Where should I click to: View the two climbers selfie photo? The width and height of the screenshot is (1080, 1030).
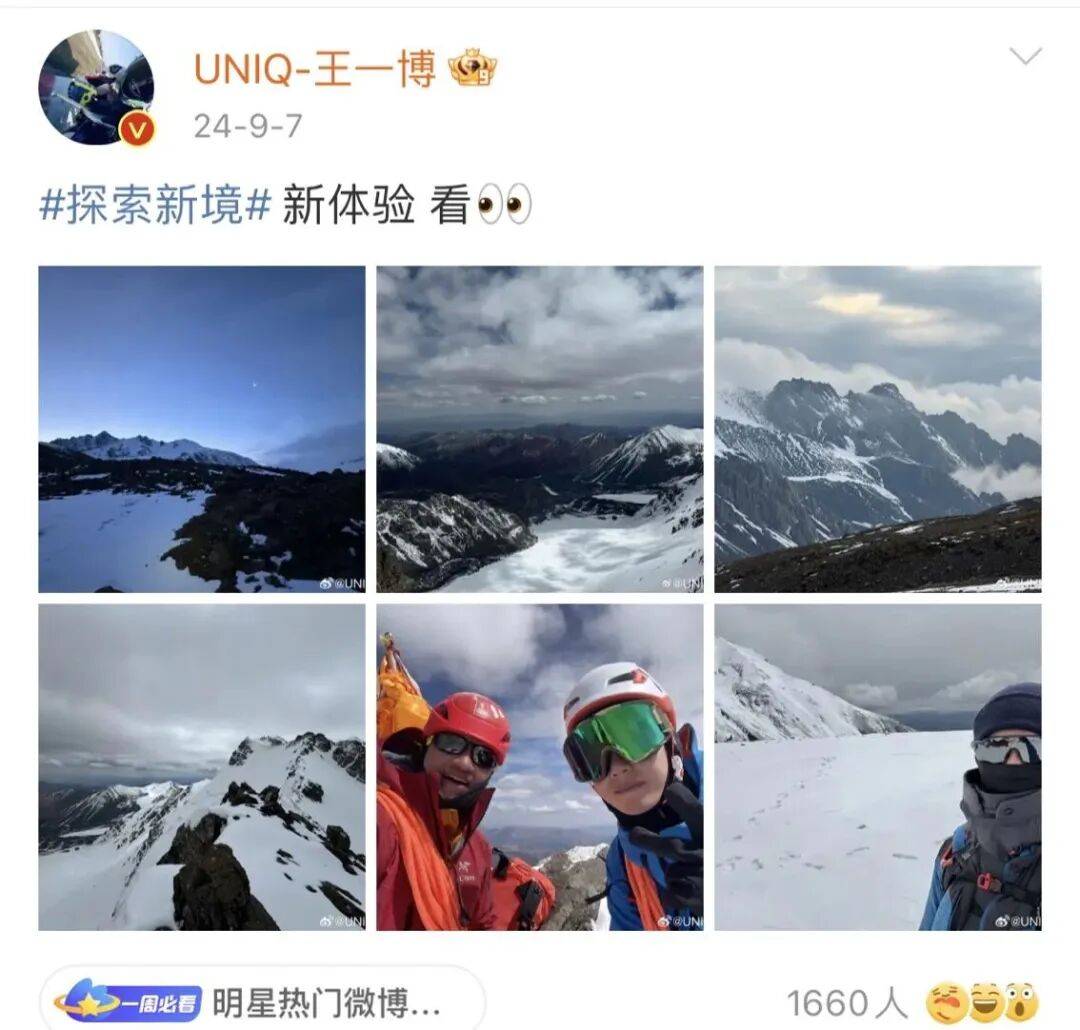coord(540,767)
